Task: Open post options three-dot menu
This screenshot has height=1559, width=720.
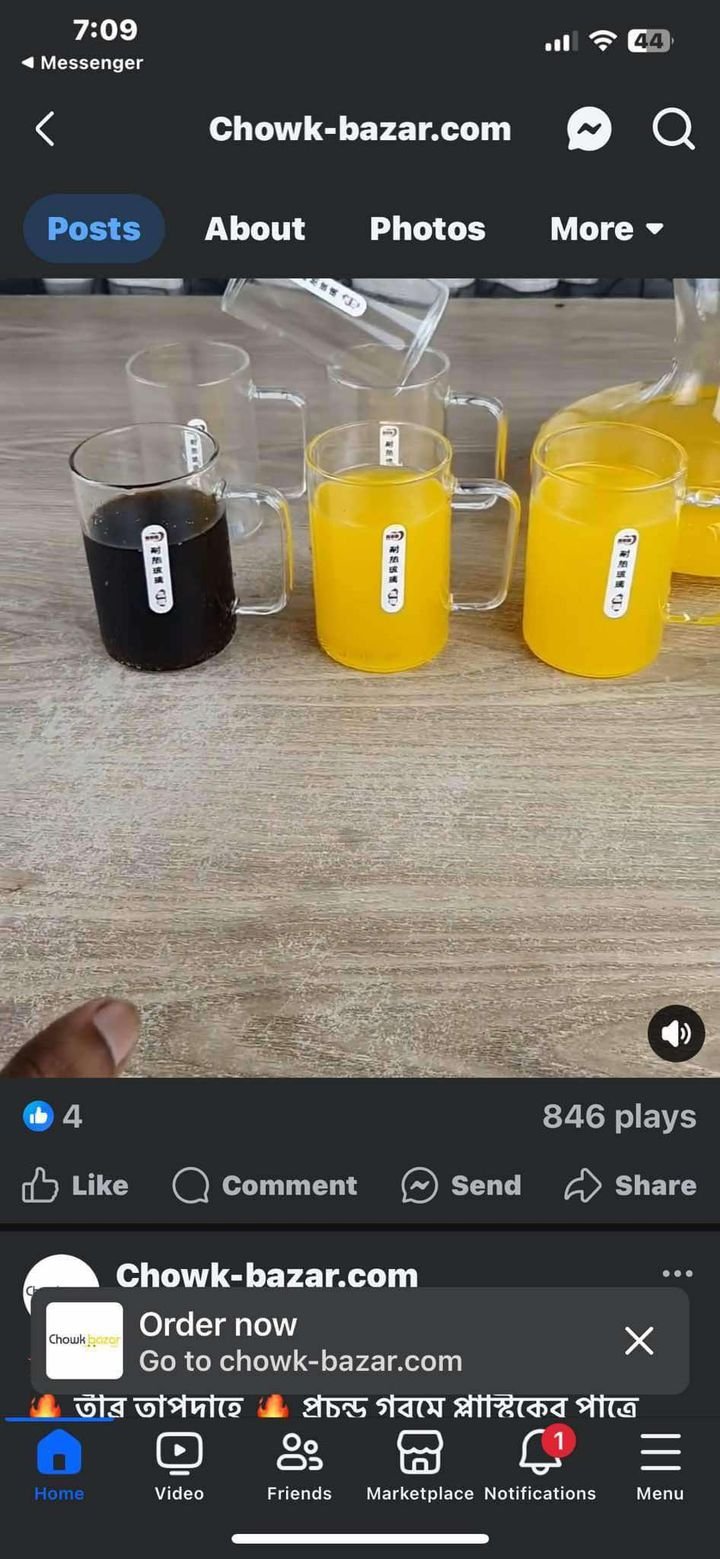Action: coord(677,1273)
